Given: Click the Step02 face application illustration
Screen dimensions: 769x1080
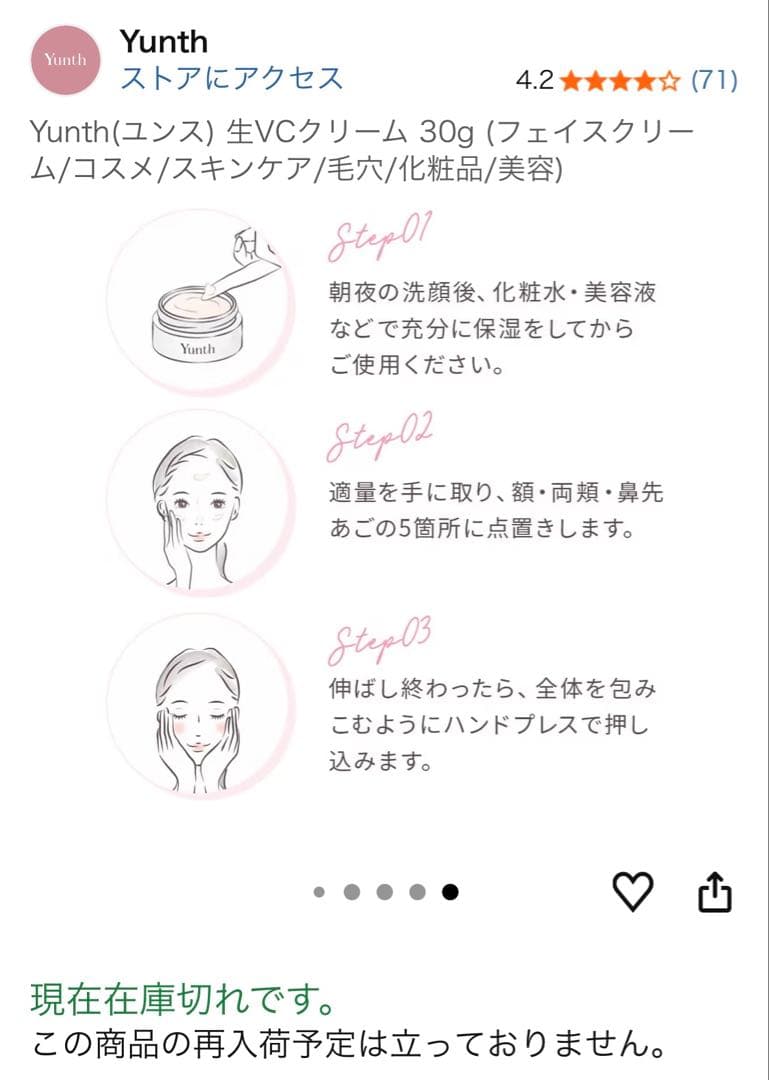Looking at the screenshot, I should point(199,503).
